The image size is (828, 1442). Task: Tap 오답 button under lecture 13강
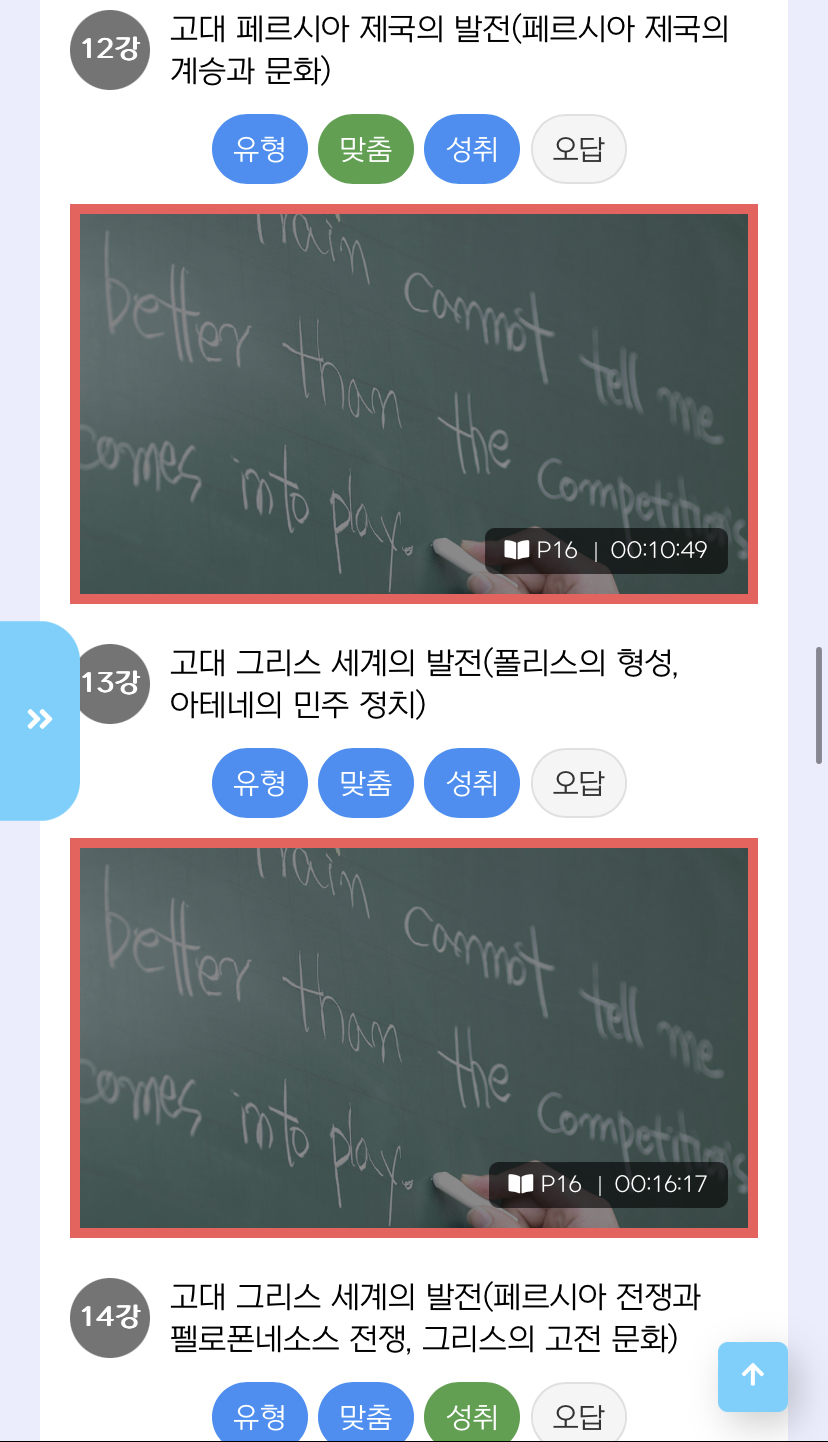click(x=578, y=783)
